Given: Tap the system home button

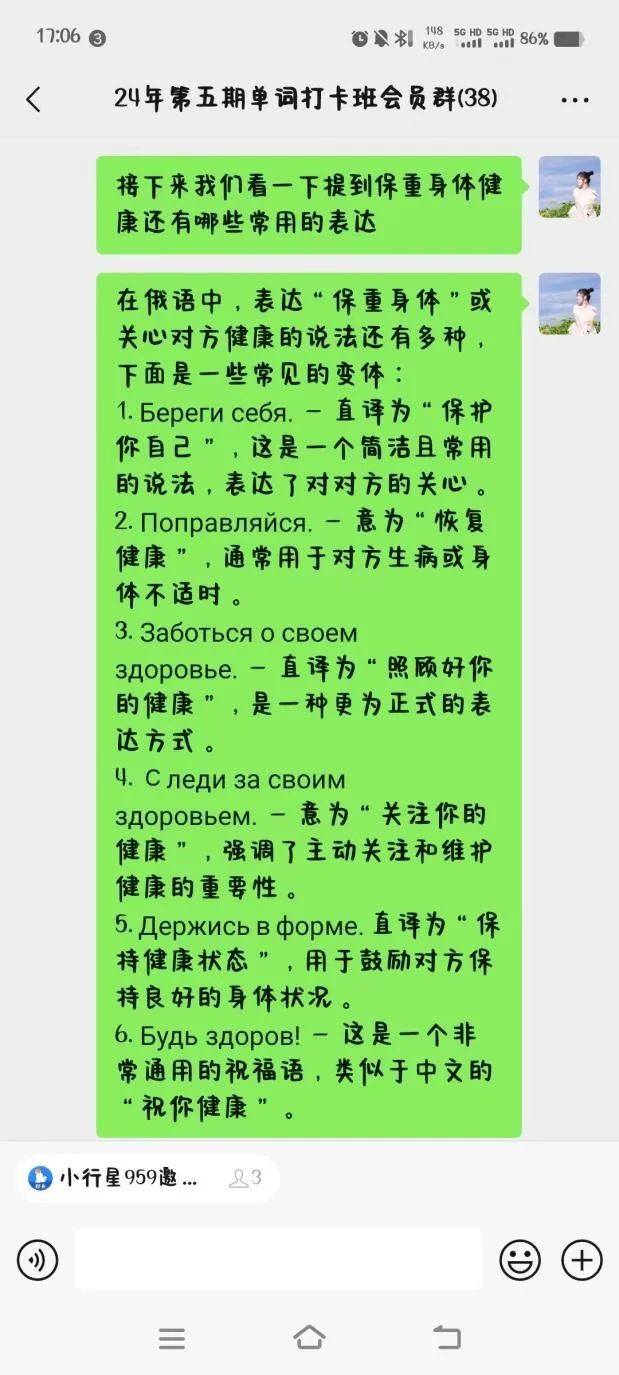Looking at the screenshot, I should tap(309, 1337).
